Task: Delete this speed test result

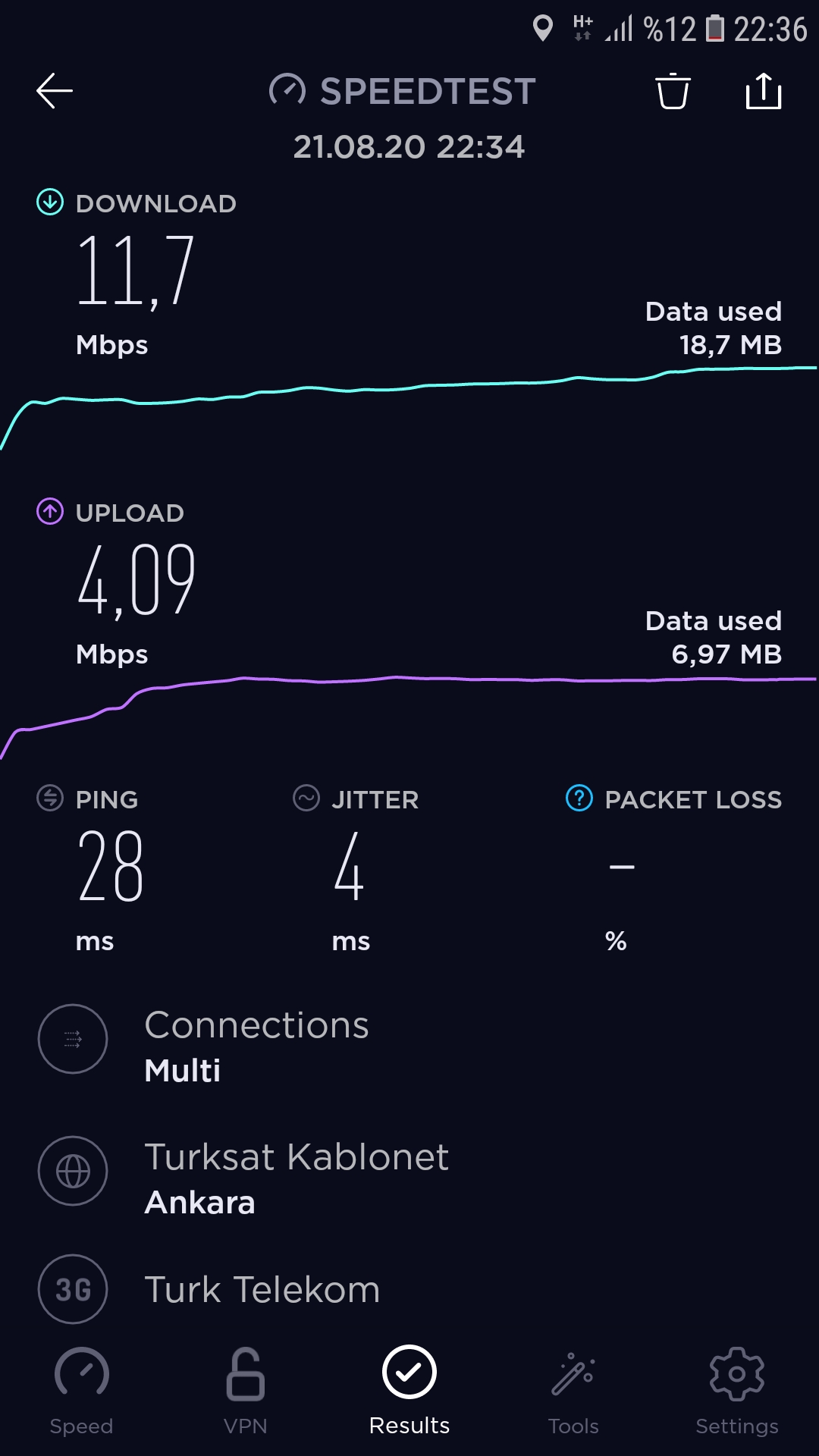Action: (673, 91)
